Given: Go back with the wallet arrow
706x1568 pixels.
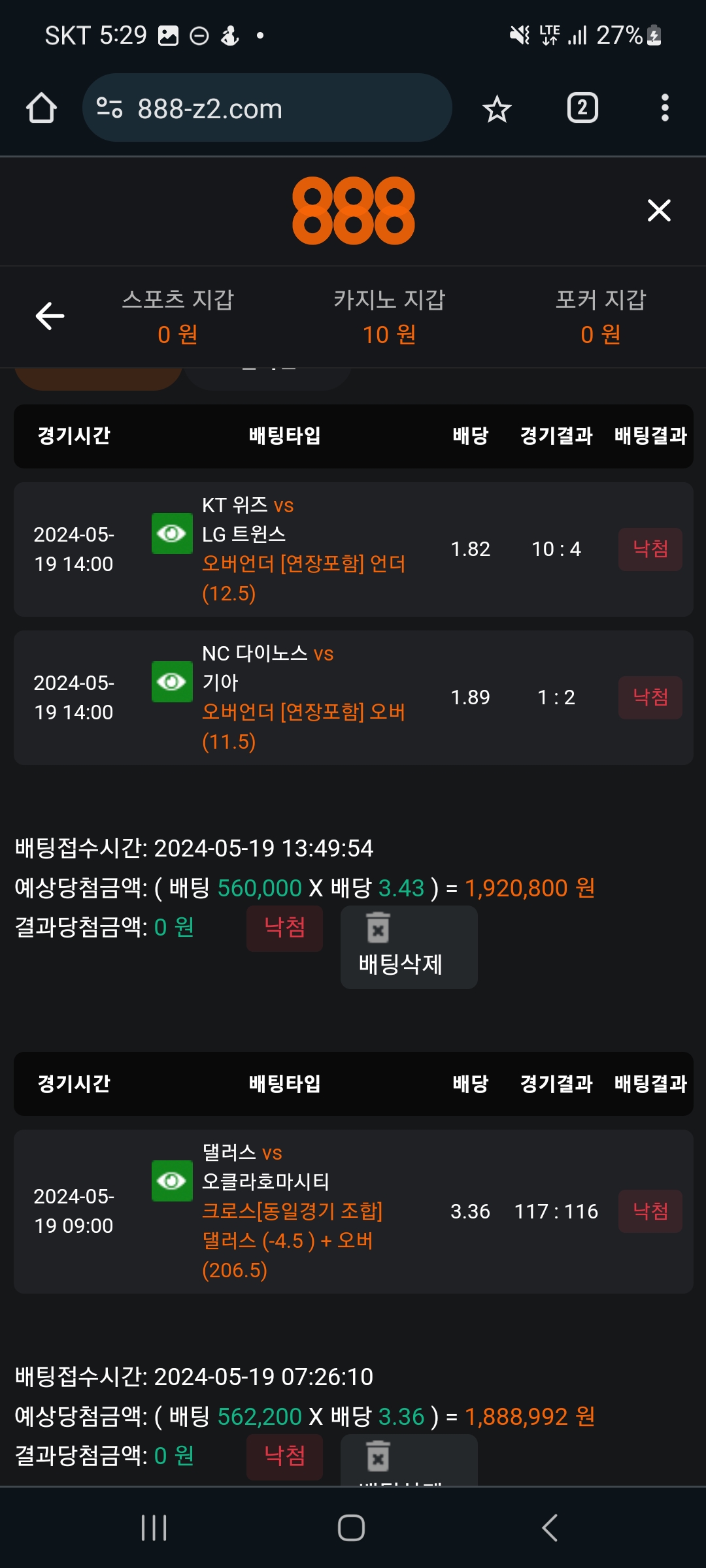Looking at the screenshot, I should [50, 316].
